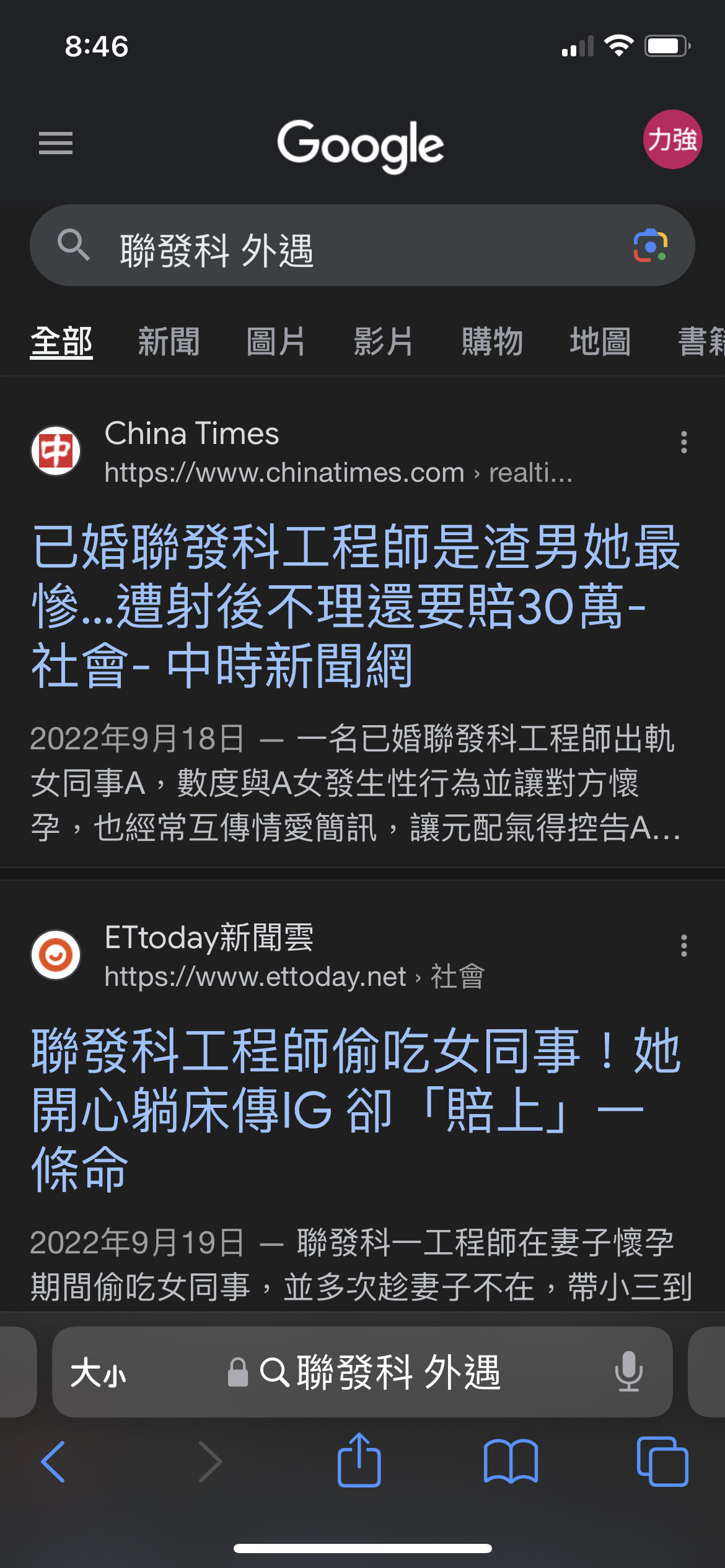
Task: Open the hamburger menu
Action: [x=56, y=143]
